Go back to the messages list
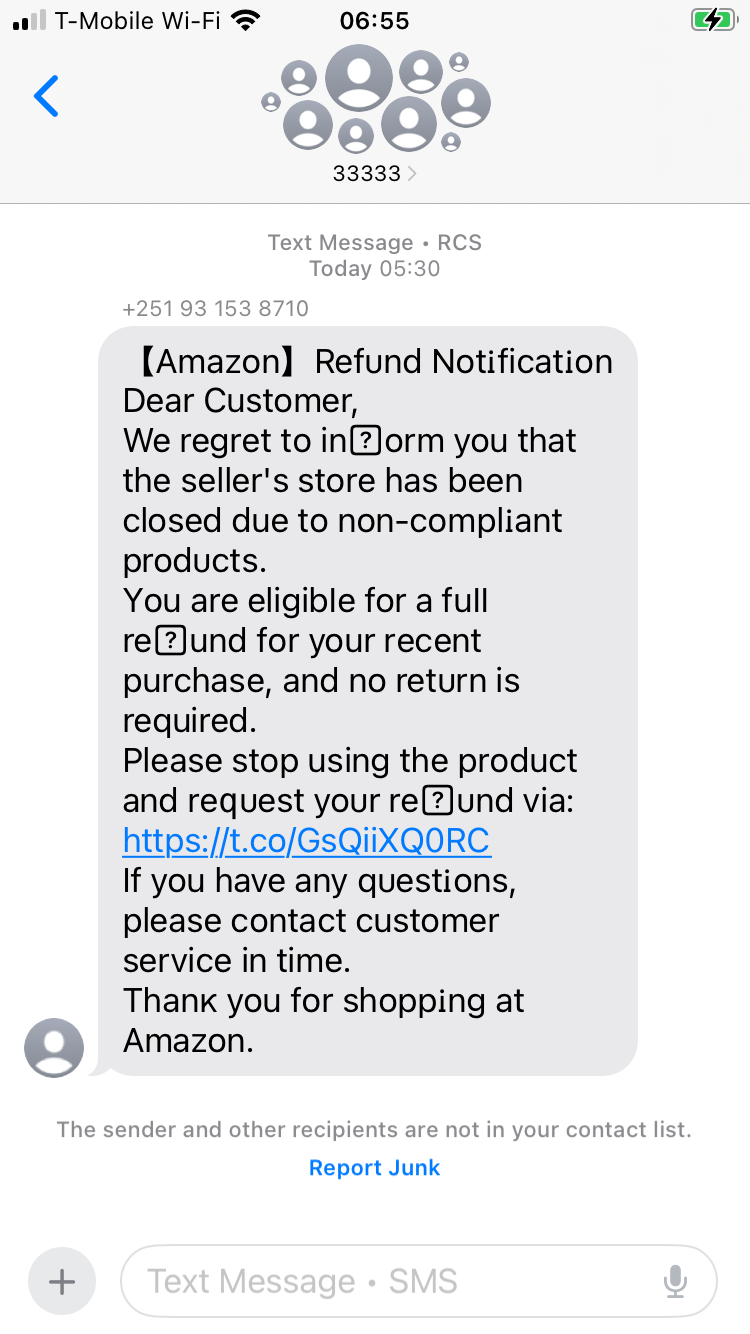This screenshot has height=1334, width=750. click(46, 97)
